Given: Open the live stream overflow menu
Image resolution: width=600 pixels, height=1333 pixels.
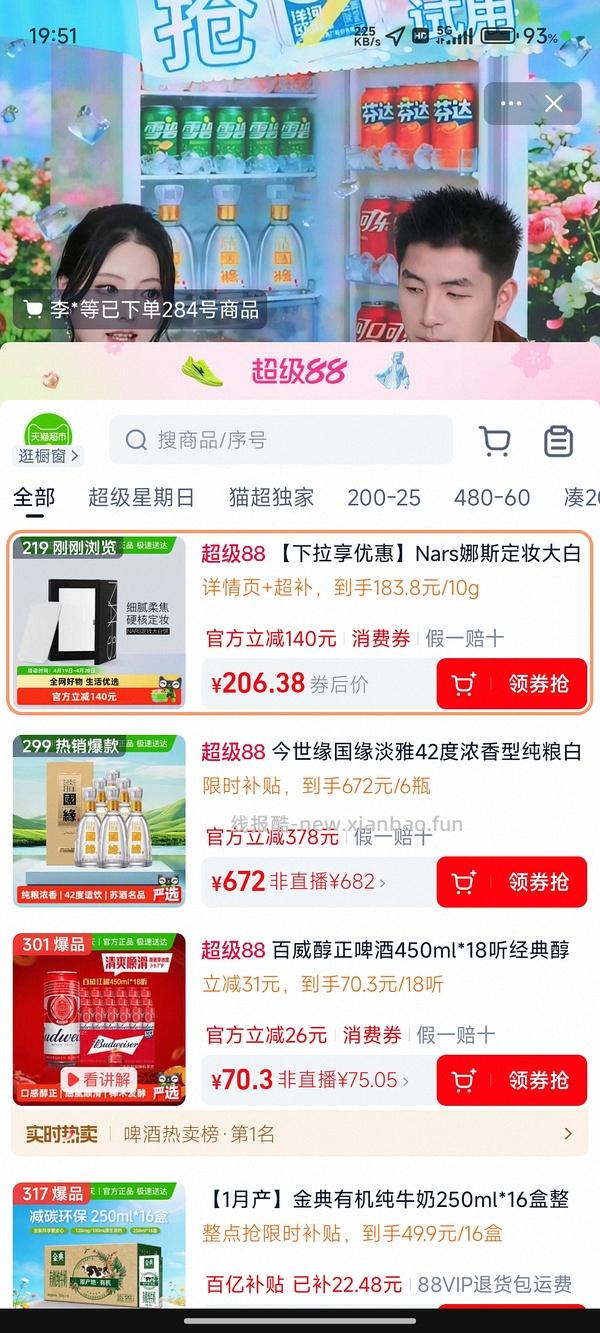Looking at the screenshot, I should 511,104.
